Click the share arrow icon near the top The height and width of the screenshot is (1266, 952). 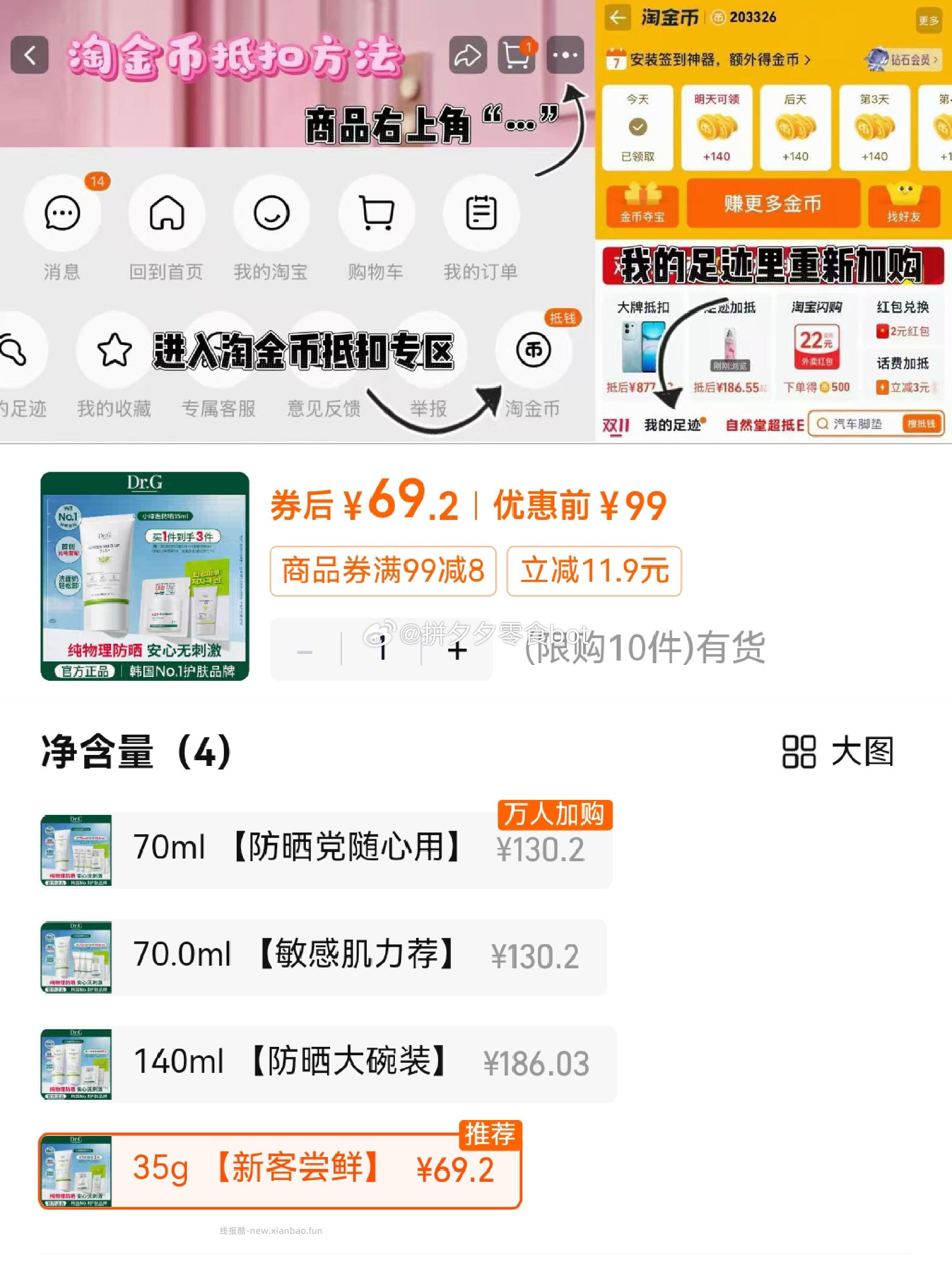(x=469, y=55)
